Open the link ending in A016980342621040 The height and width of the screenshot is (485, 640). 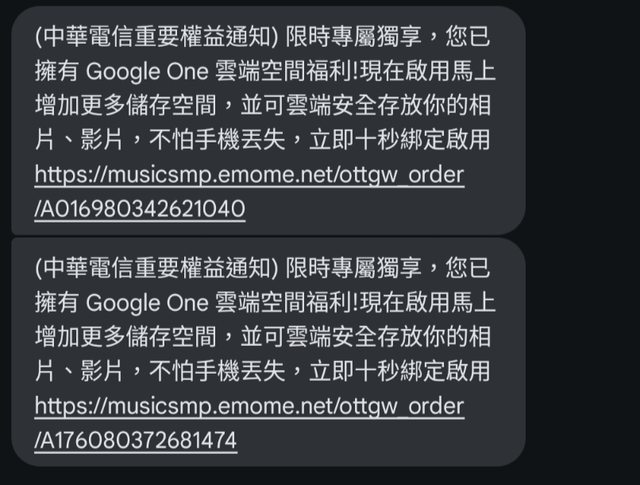[249, 176]
